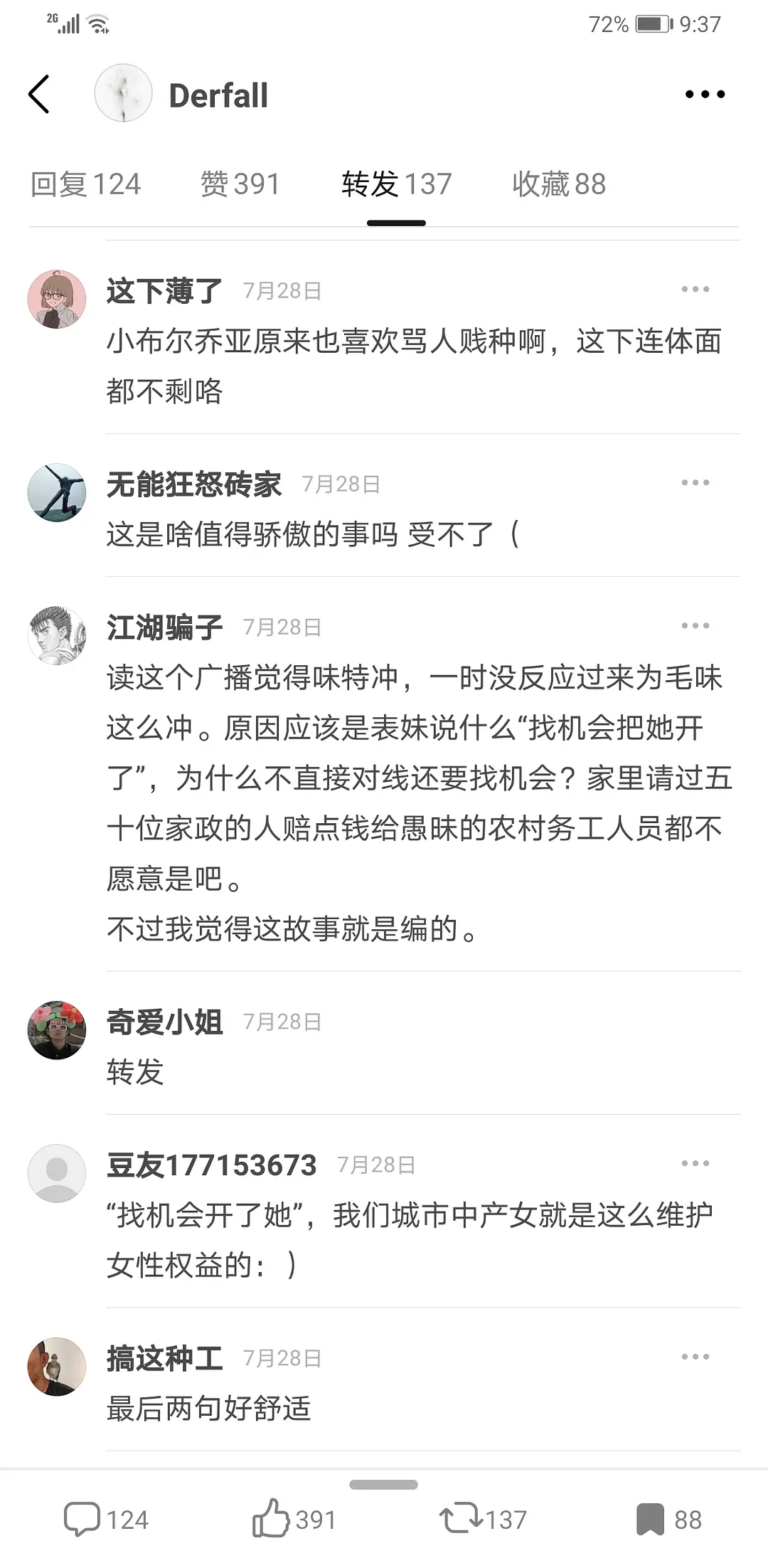Open more options for 无能狂怒砖家's repost
The height and width of the screenshot is (1568, 768).
point(695,483)
